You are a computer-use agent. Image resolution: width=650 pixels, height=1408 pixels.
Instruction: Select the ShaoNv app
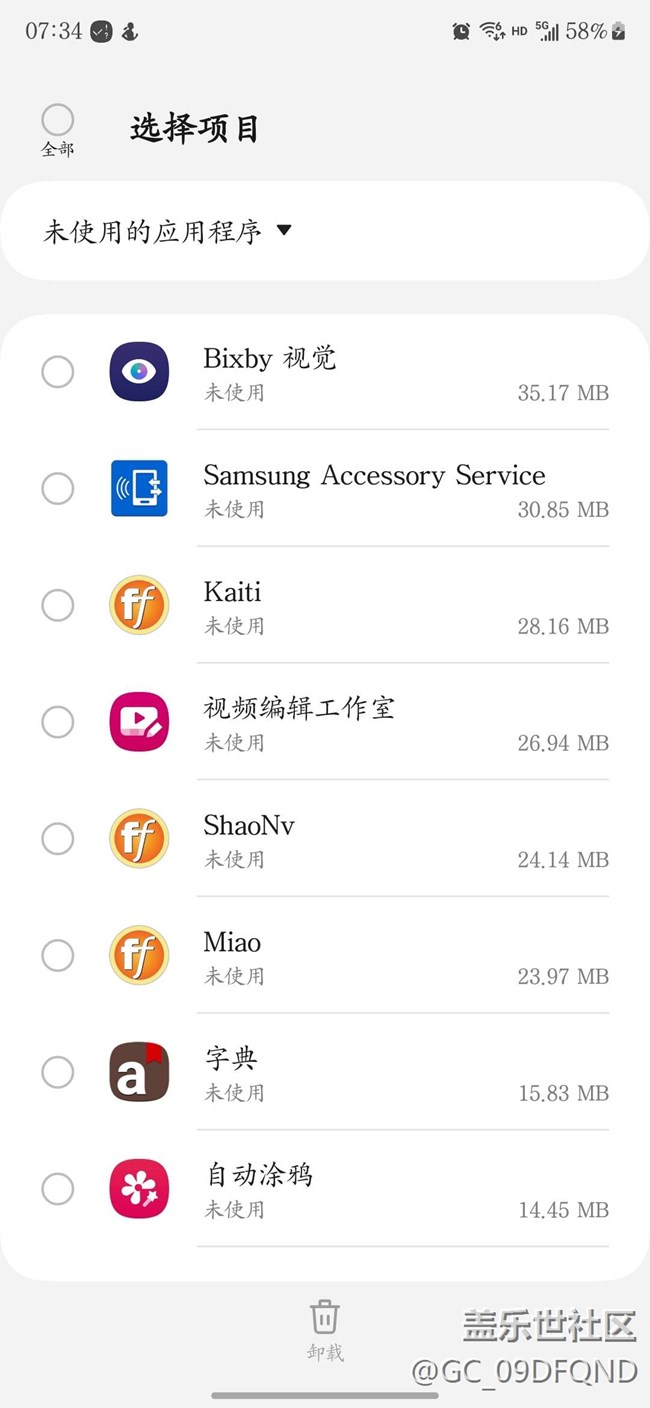58,839
